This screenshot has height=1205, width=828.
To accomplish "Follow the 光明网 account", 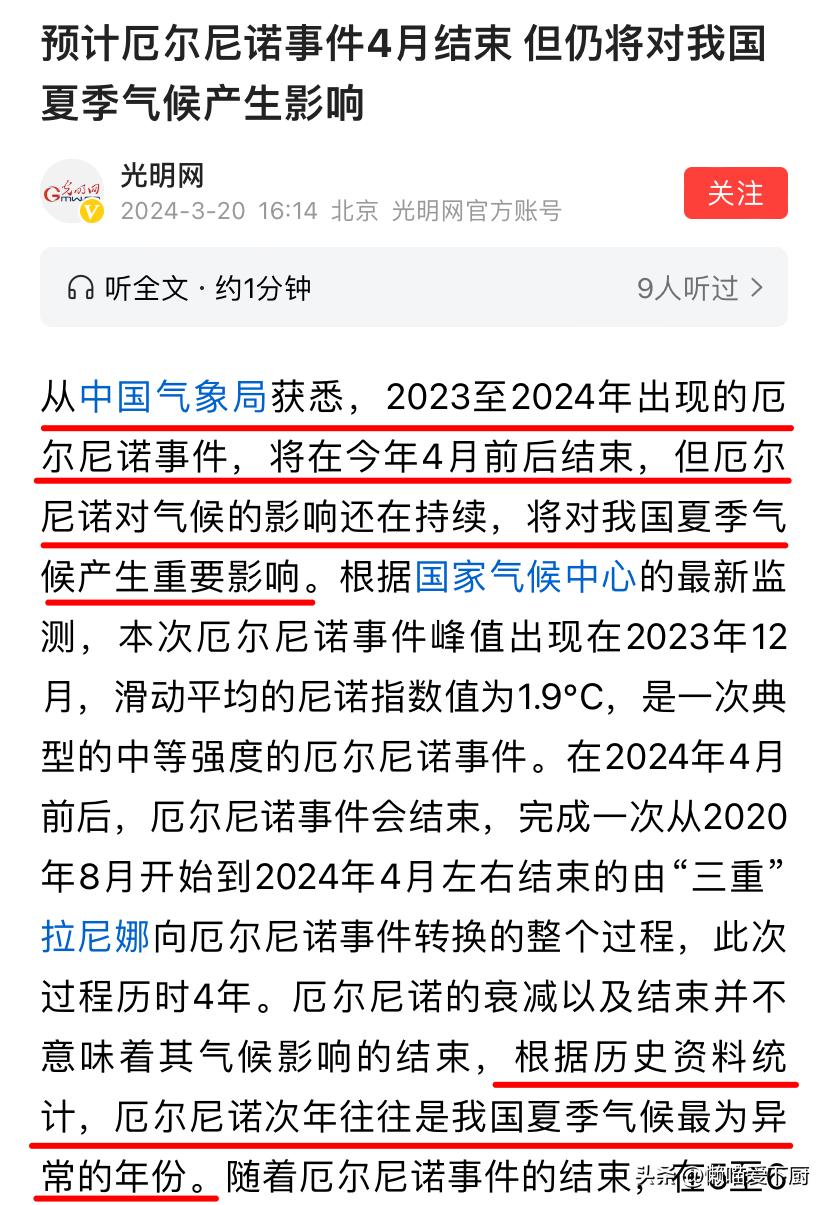I will 735,193.
